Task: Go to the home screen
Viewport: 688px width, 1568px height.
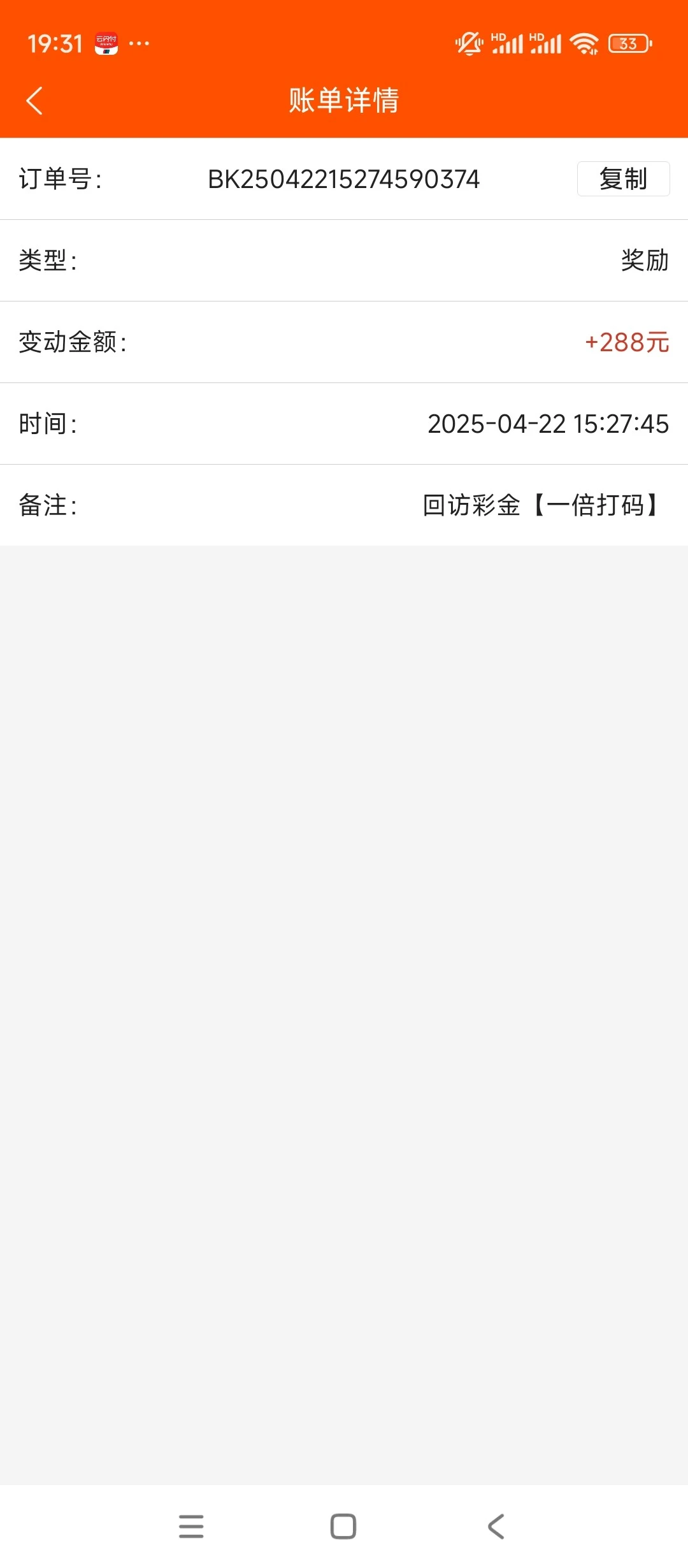Action: 343,1526
